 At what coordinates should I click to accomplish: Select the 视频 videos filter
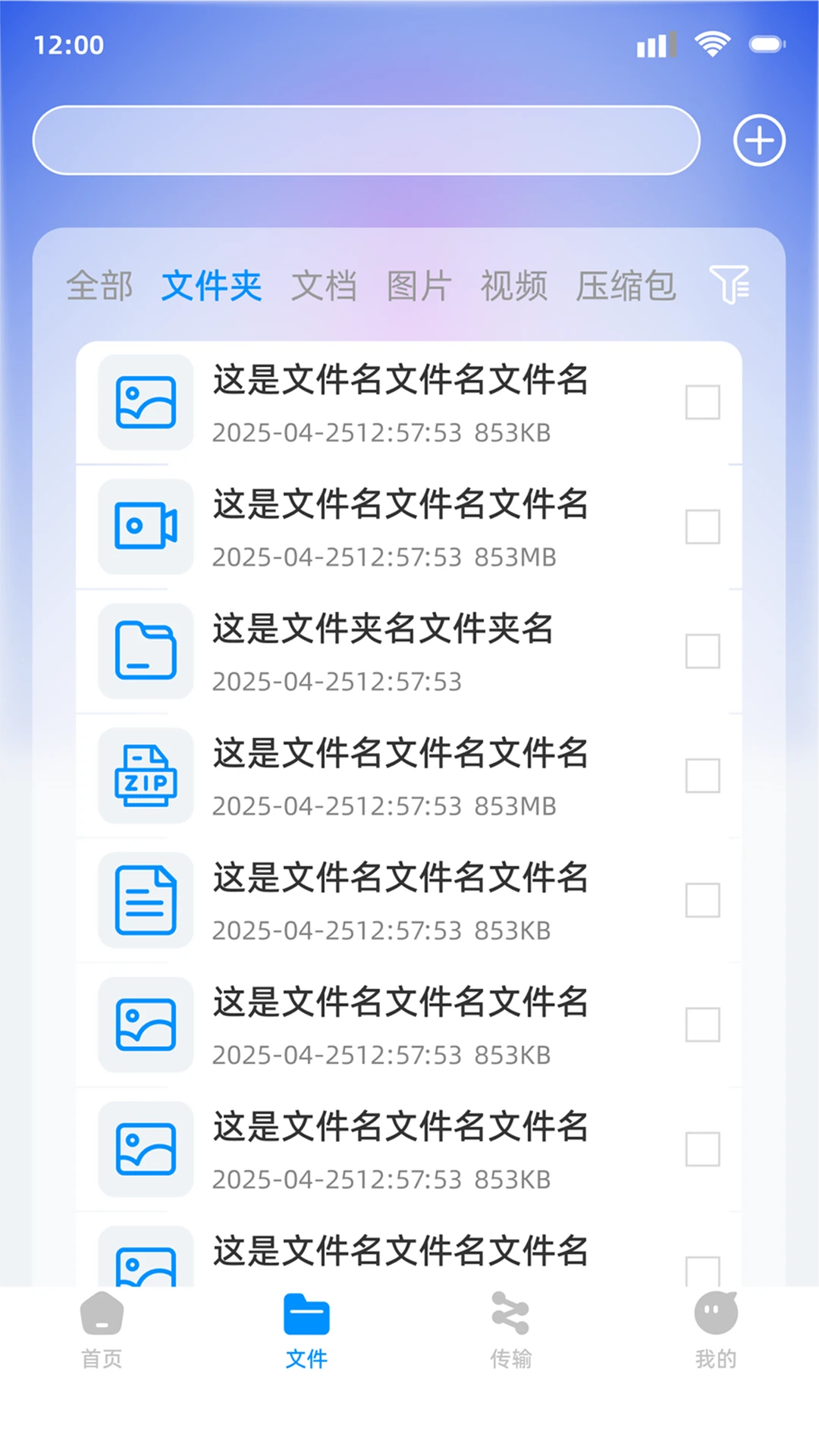514,286
